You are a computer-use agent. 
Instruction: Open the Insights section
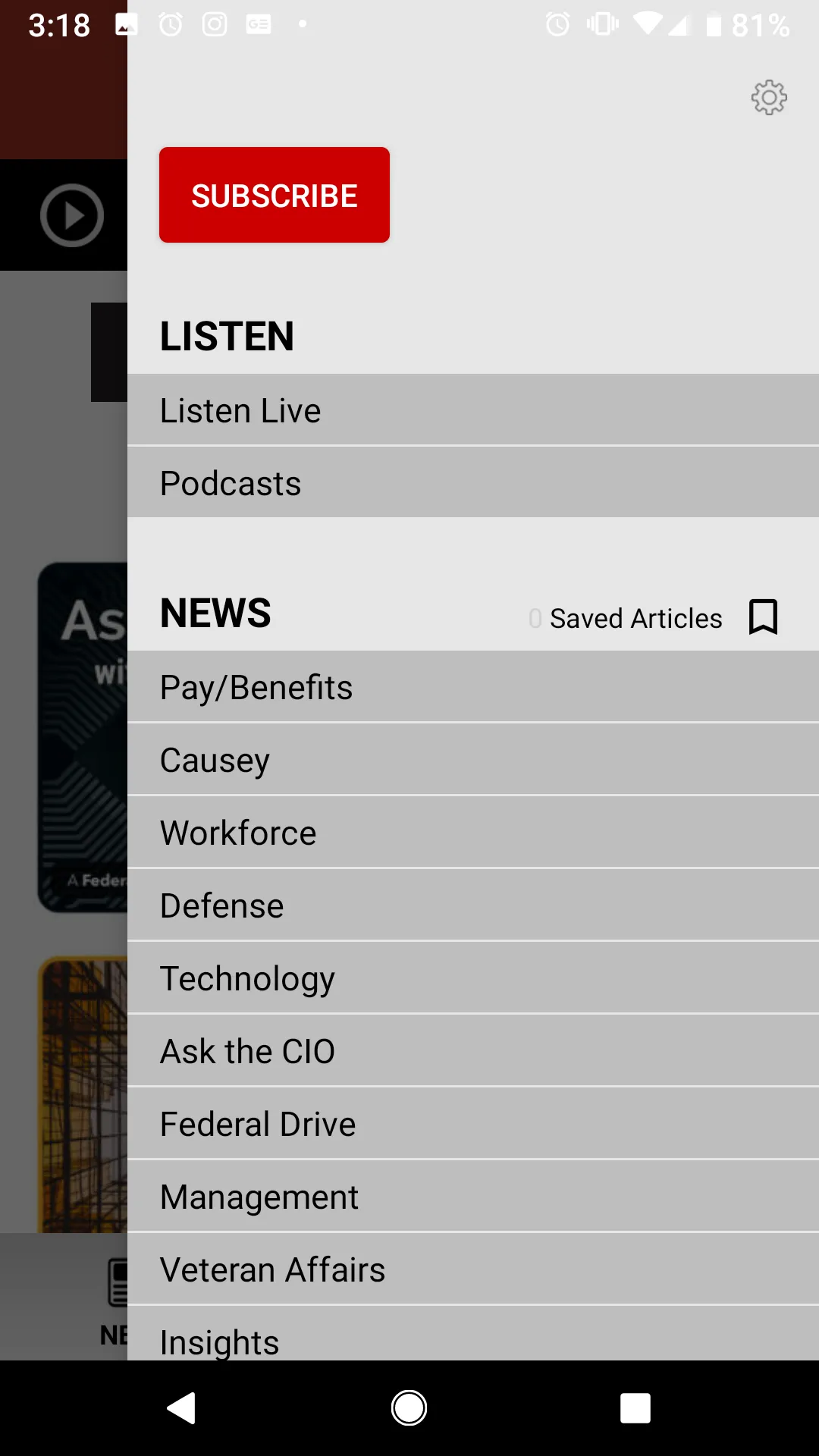coord(472,1338)
